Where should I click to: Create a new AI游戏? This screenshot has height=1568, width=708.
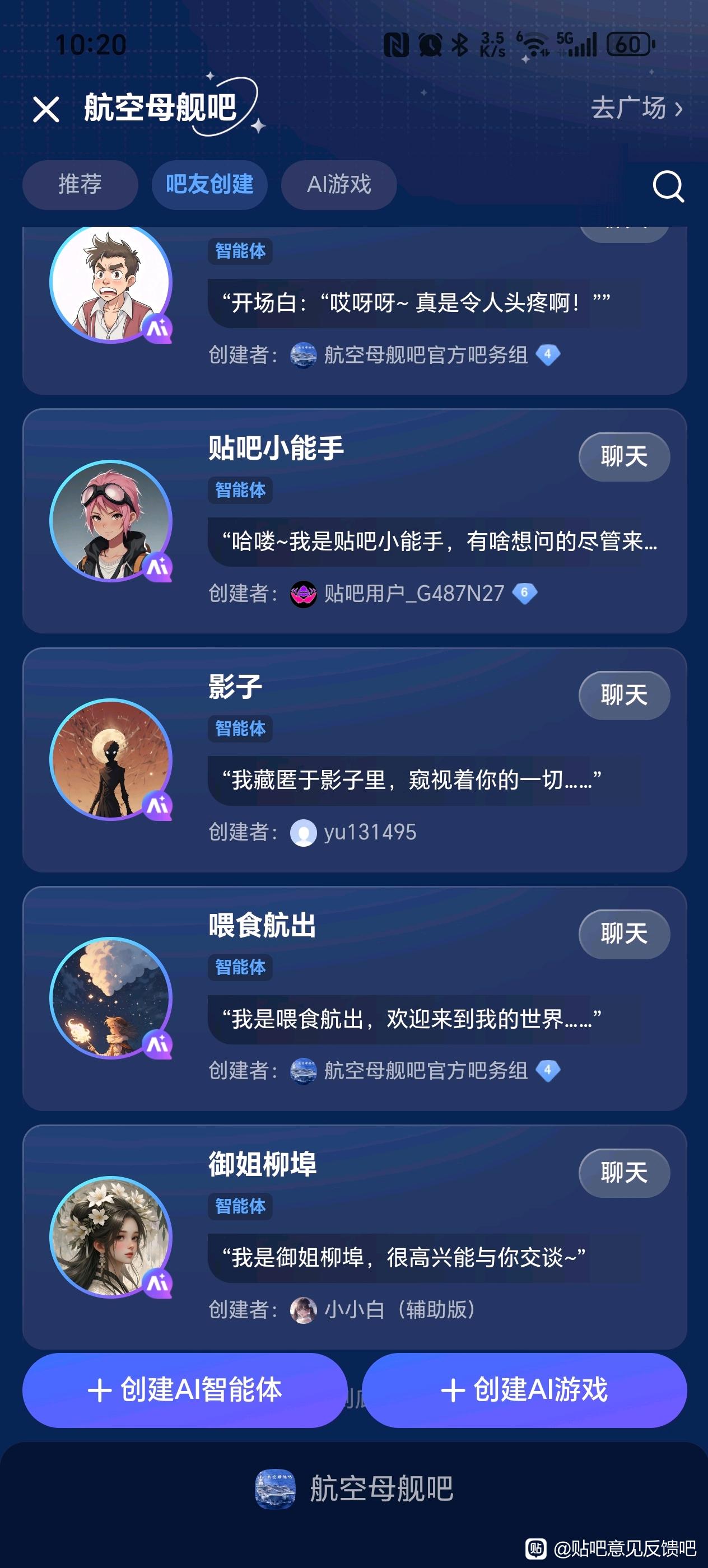click(524, 1390)
